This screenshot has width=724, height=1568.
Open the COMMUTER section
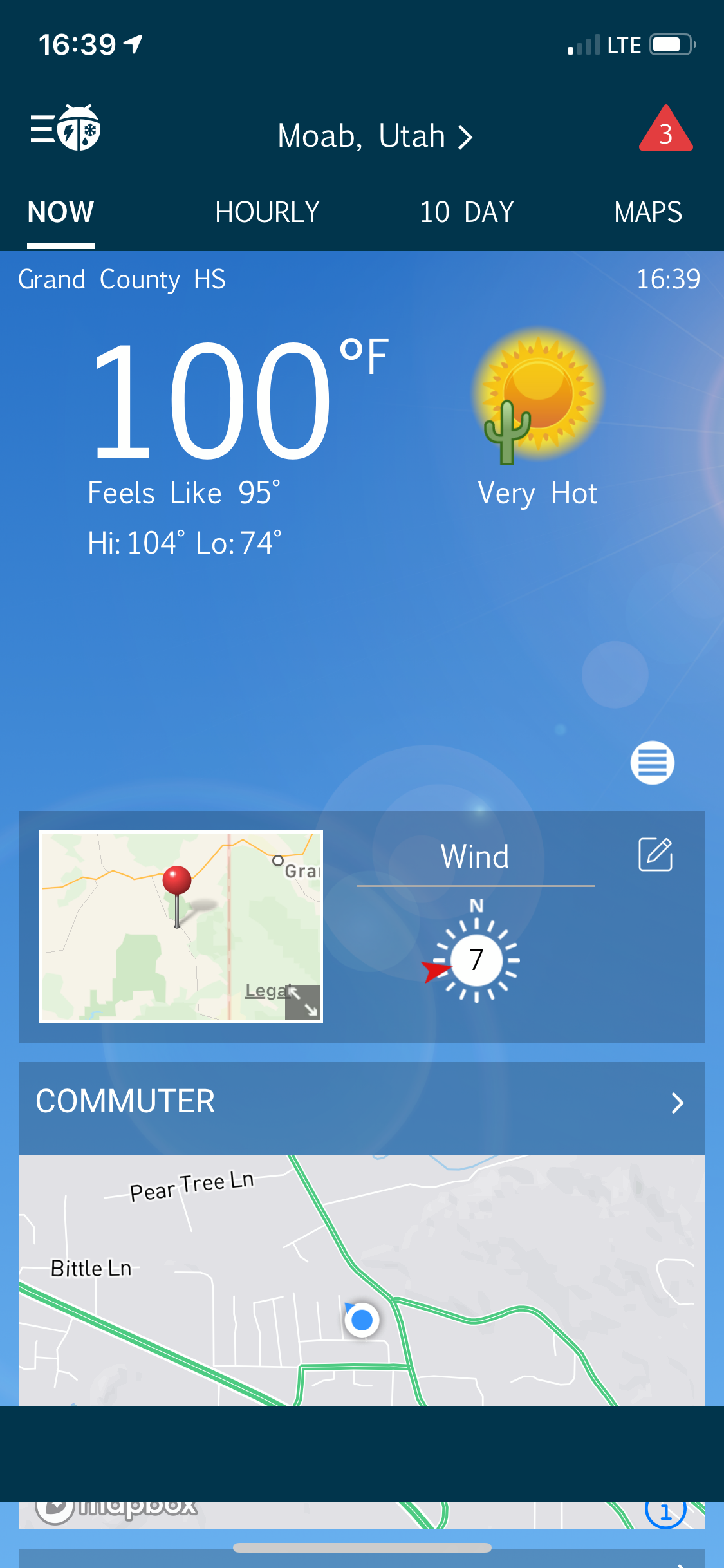pyautogui.click(x=362, y=1102)
